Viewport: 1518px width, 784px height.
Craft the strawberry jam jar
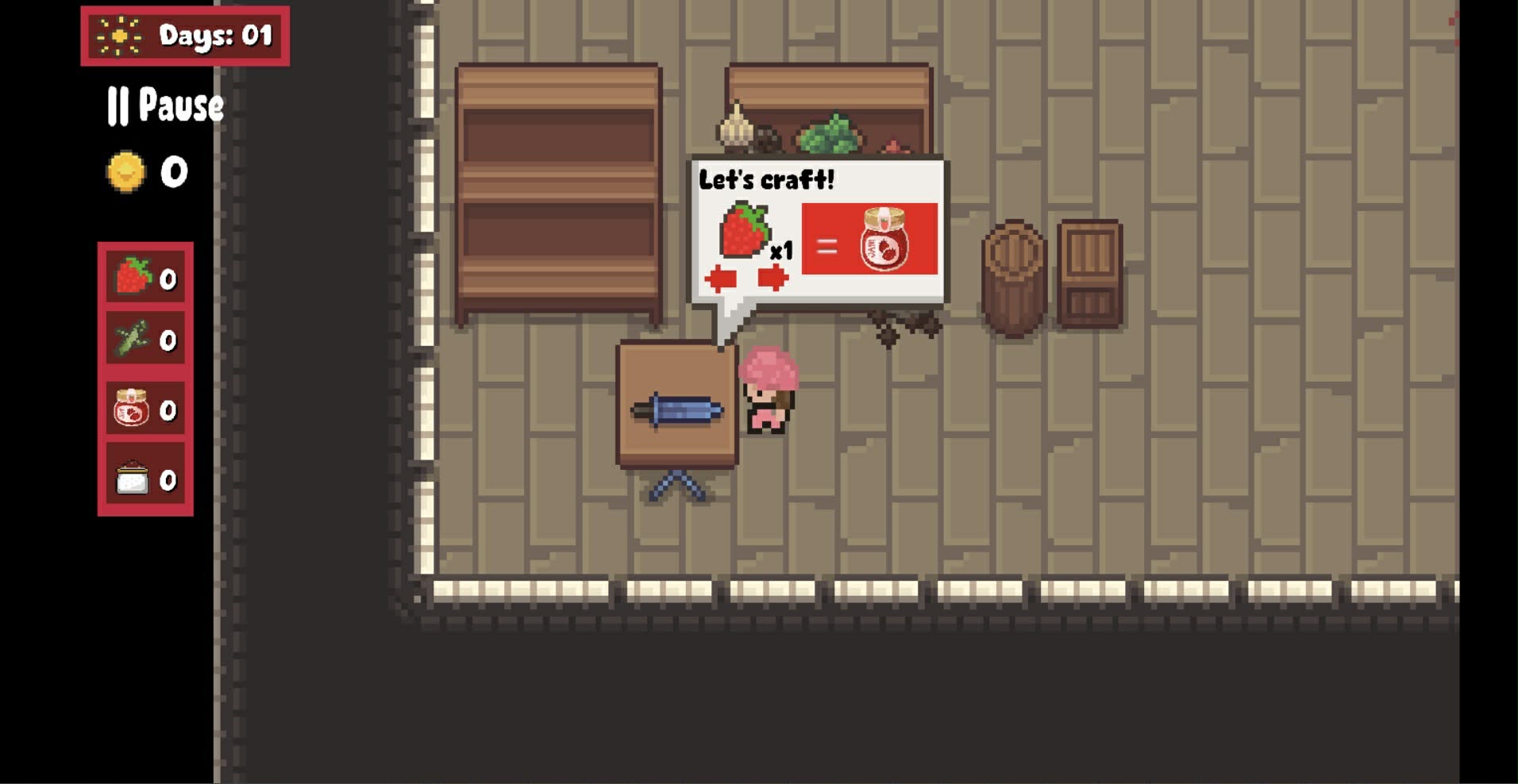(869, 239)
